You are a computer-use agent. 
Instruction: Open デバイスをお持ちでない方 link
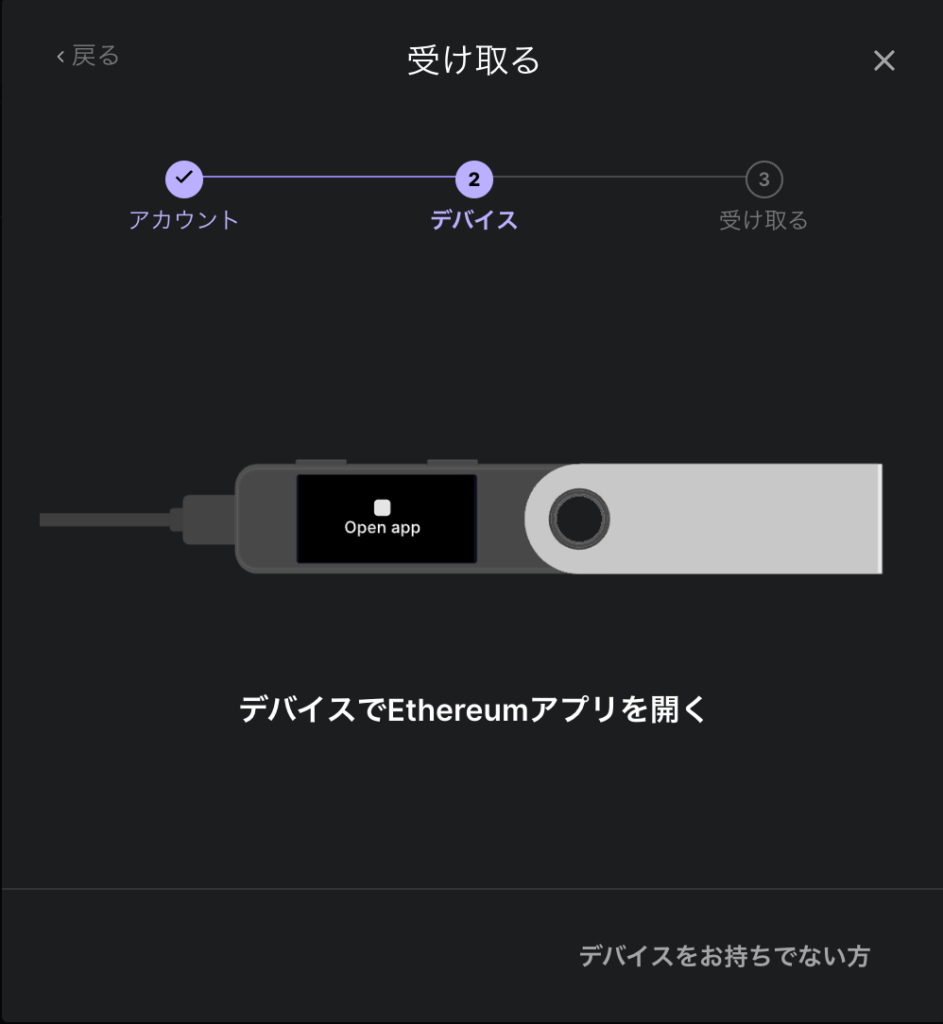[x=727, y=956]
